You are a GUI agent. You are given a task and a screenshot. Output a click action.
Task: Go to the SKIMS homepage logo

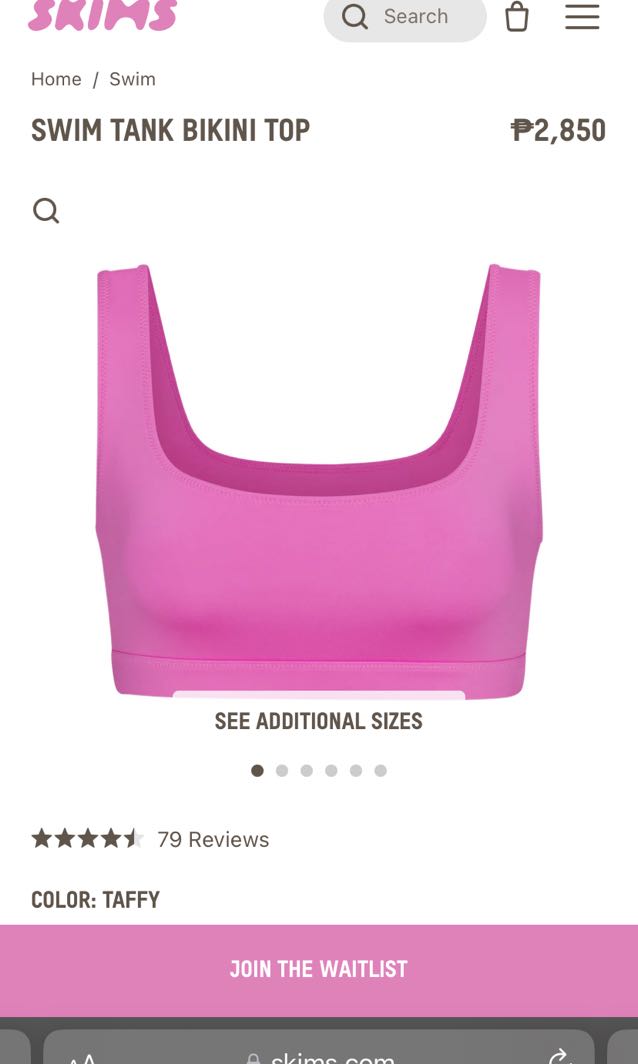tap(102, 14)
